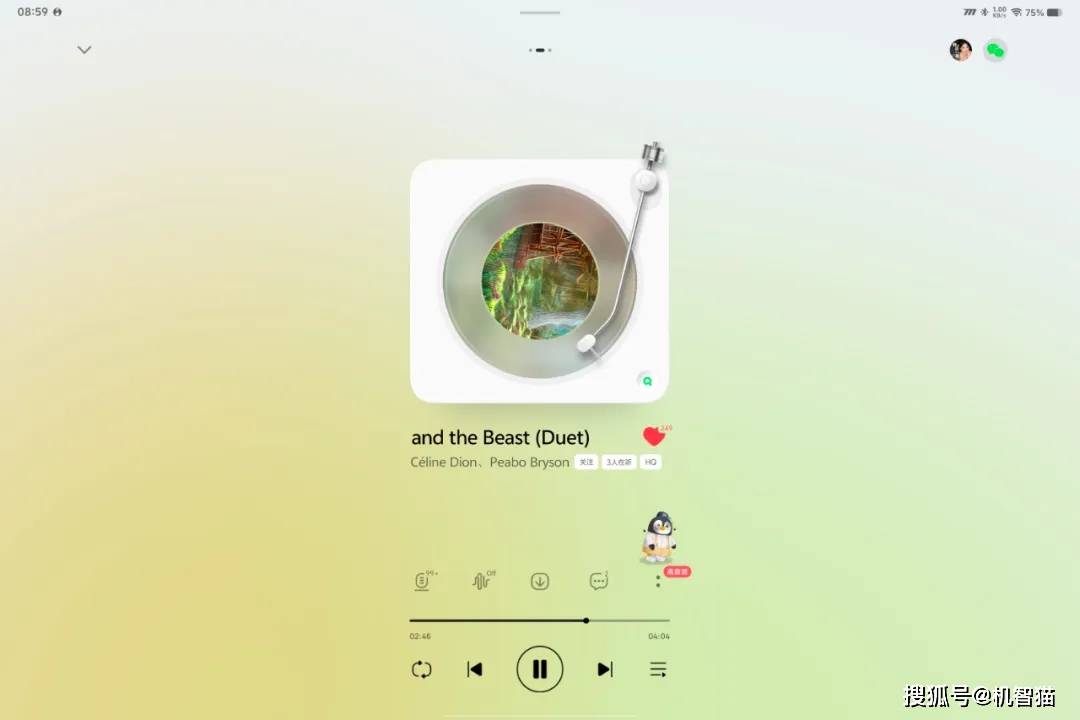This screenshot has height=720, width=1080.
Task: Open the song comments
Action: [x=598, y=581]
